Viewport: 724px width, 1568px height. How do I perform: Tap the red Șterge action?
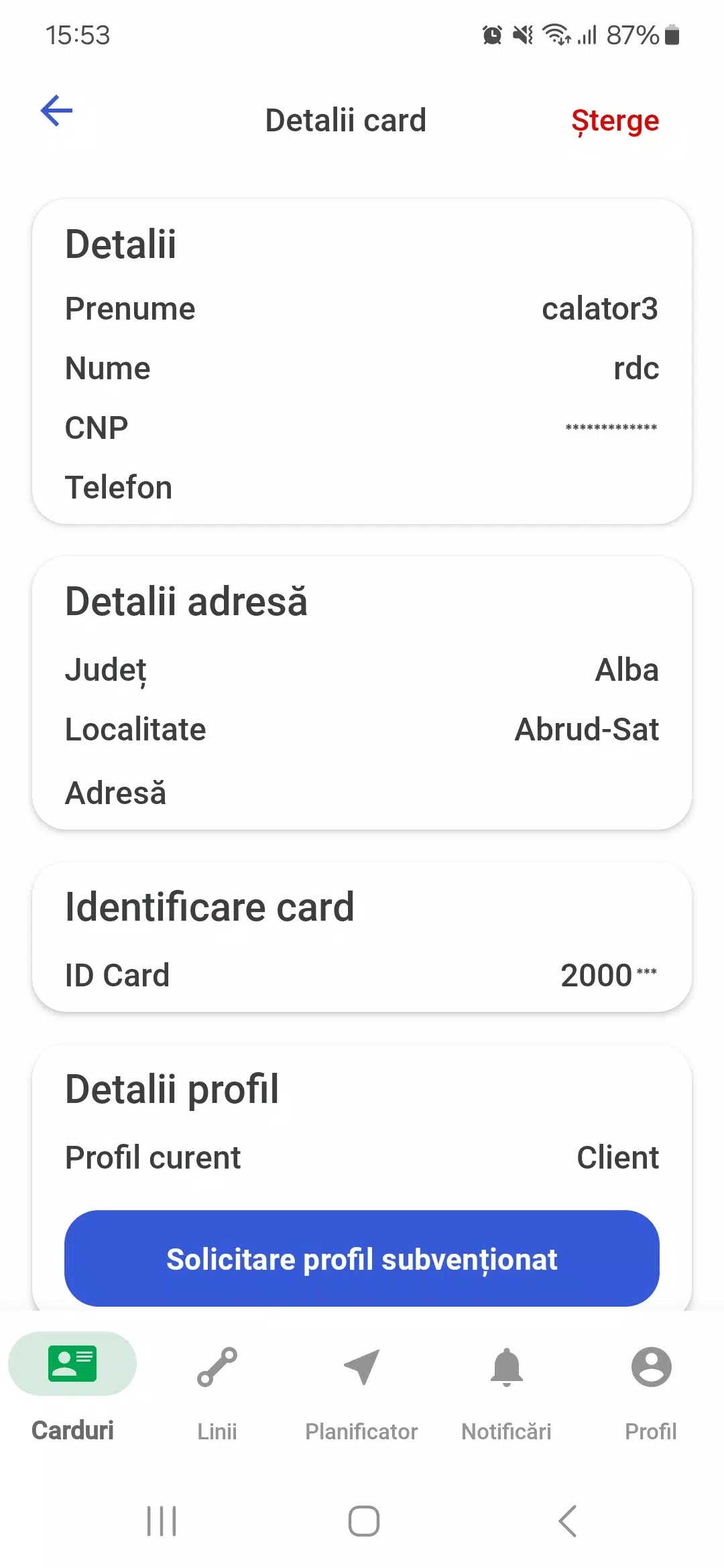(x=614, y=121)
